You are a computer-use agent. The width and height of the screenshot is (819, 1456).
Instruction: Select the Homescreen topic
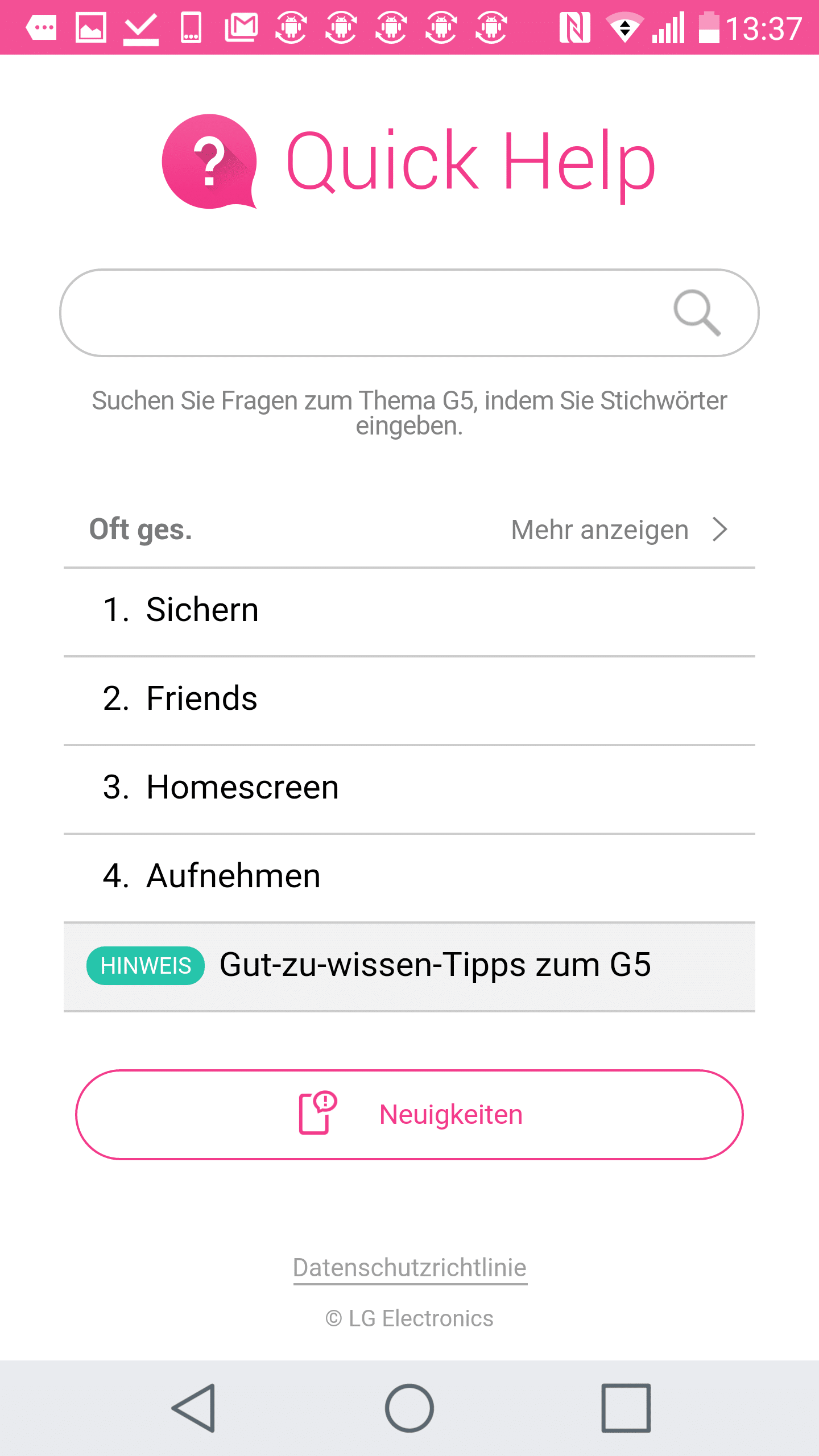click(409, 788)
